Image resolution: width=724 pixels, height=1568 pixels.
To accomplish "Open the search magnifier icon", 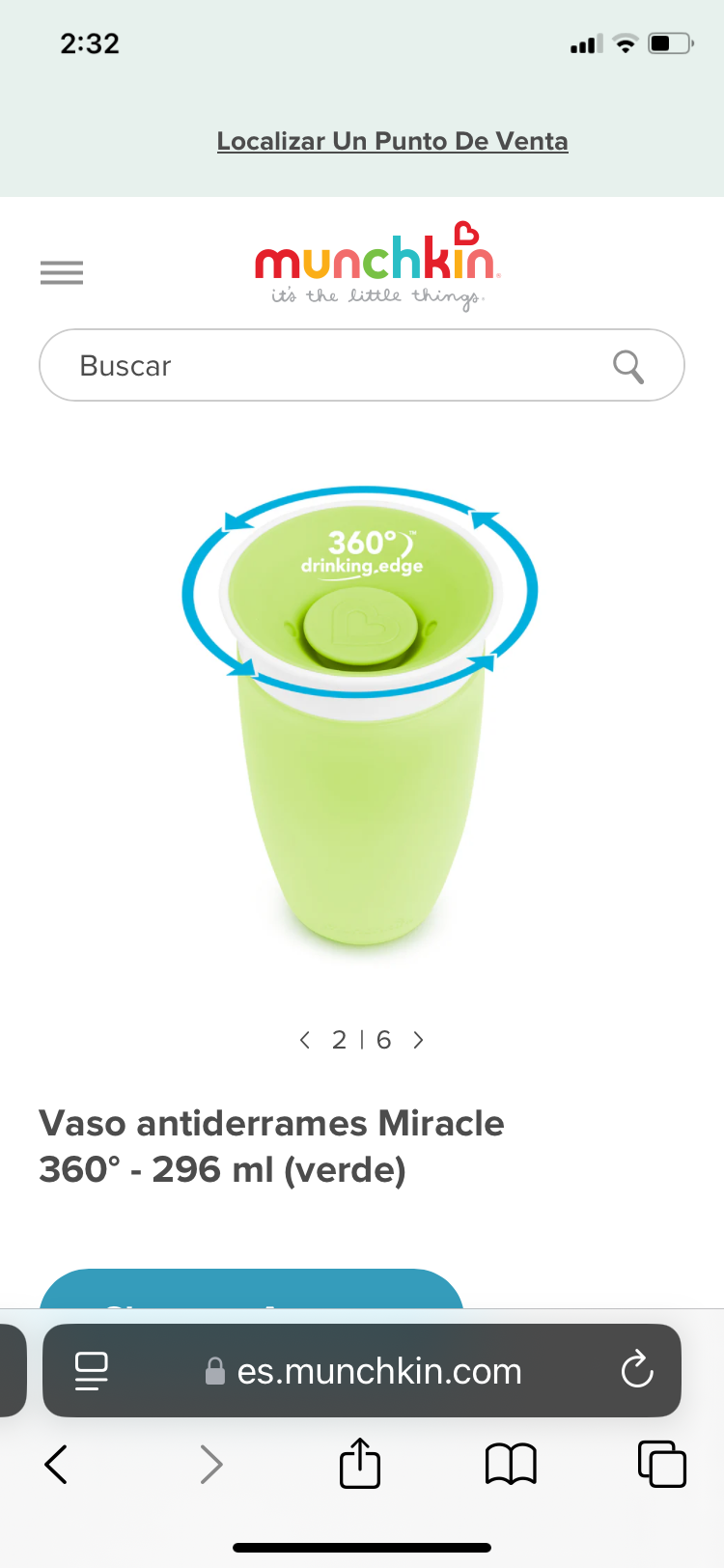I will tap(629, 367).
